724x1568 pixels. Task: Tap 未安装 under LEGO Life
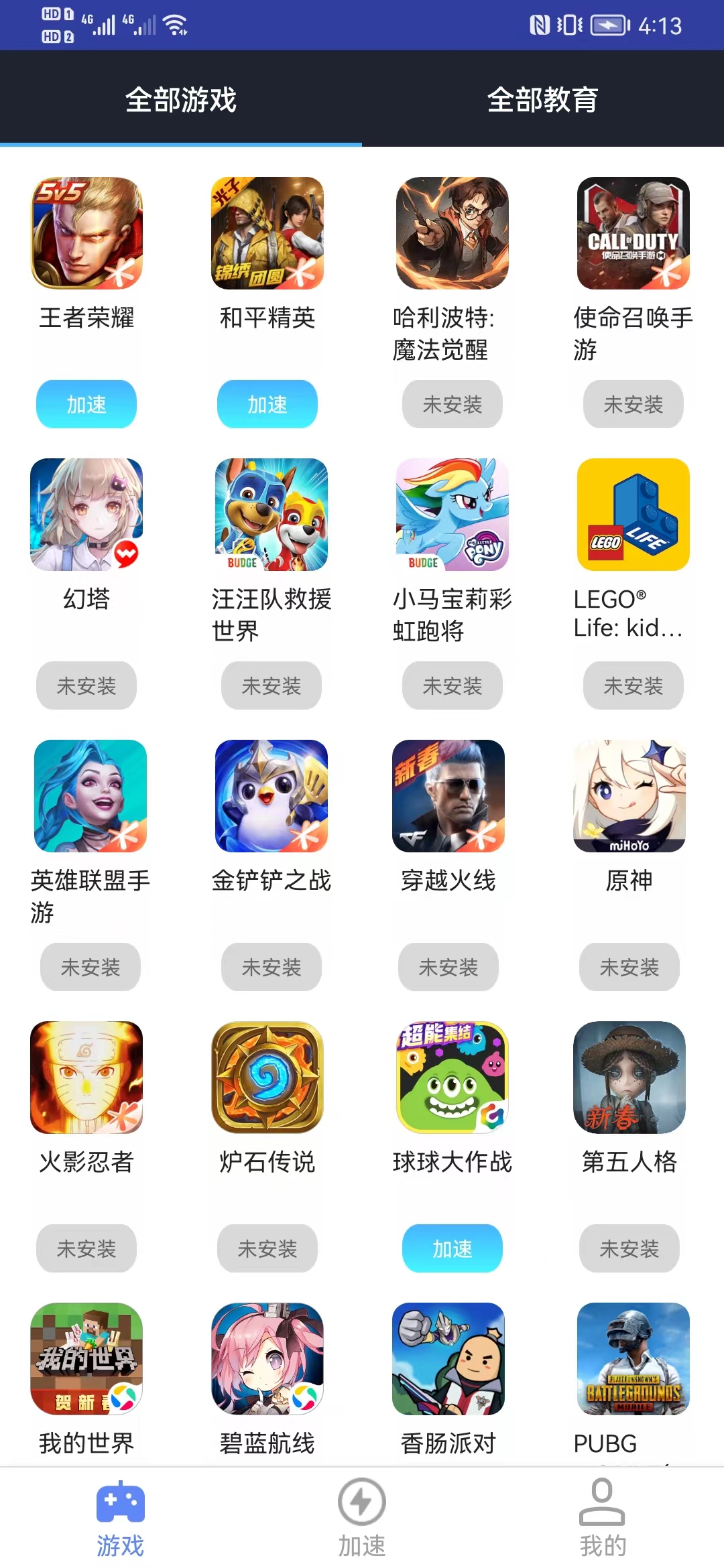633,685
